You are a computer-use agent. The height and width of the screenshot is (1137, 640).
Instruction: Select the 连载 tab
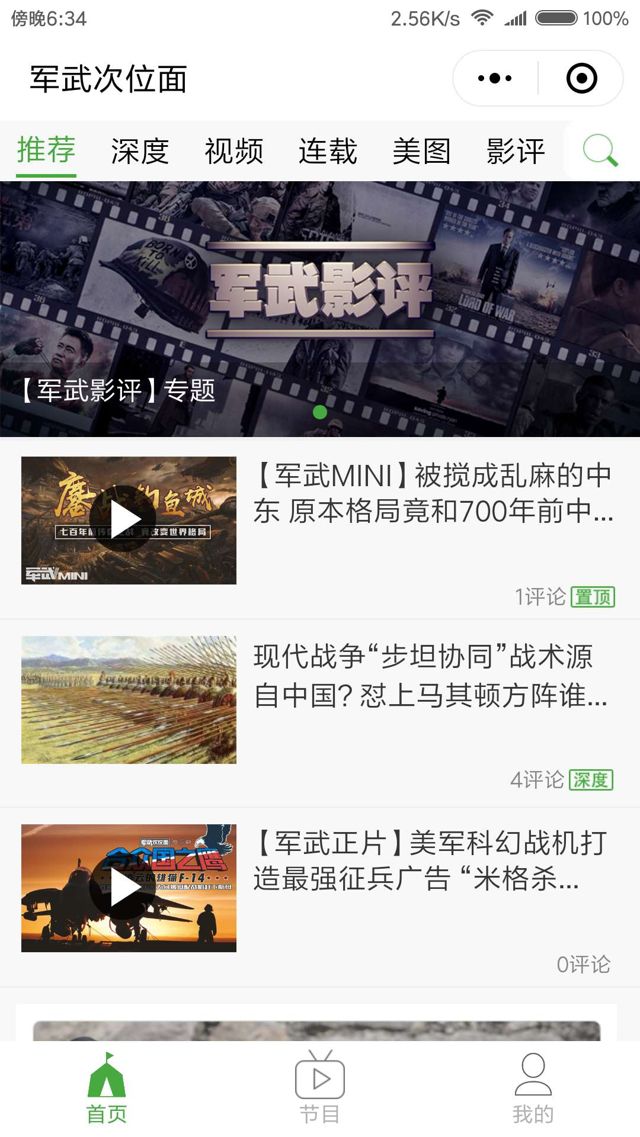click(x=328, y=152)
